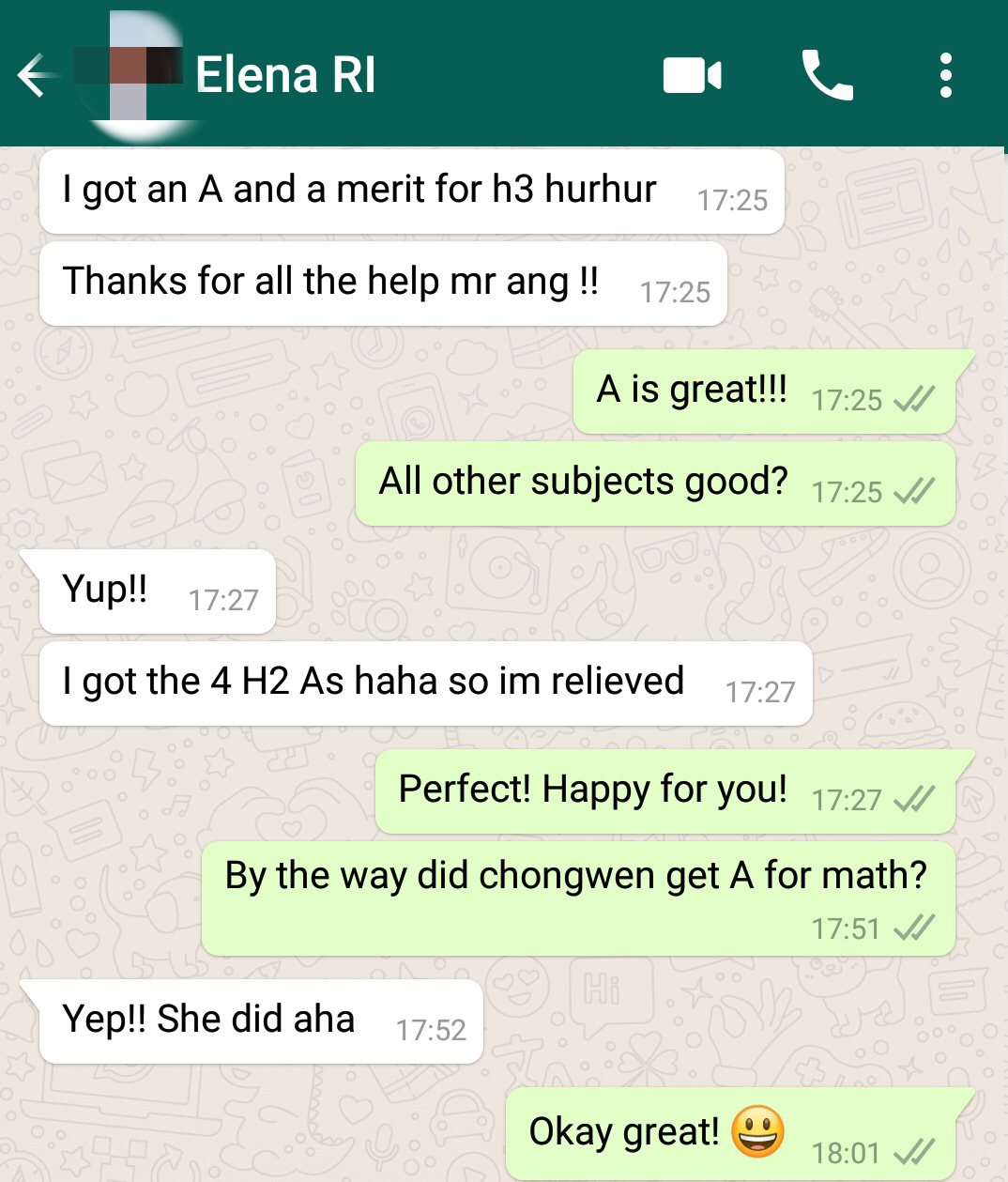Start a video call with Elena RI

(x=693, y=75)
